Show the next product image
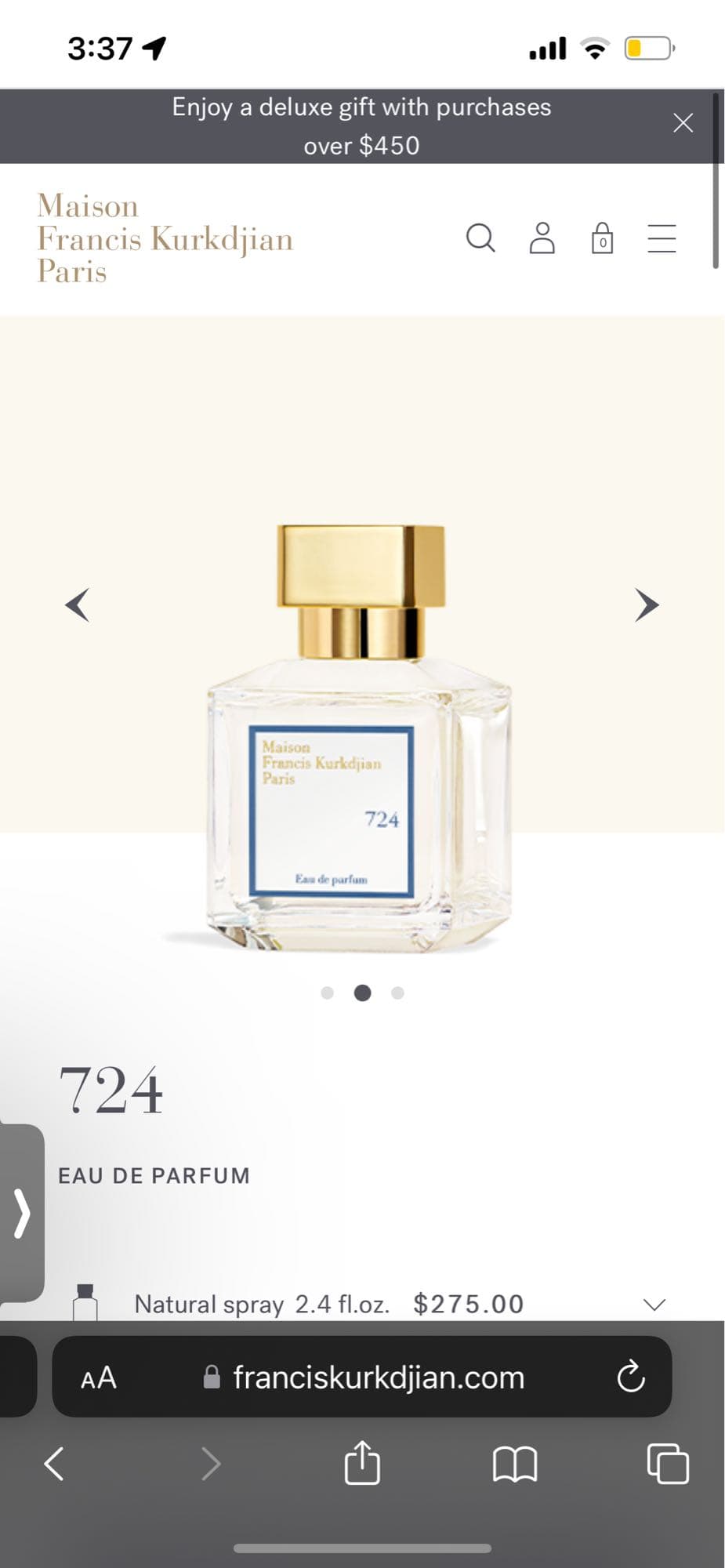This screenshot has width=725, height=1568. point(647,604)
